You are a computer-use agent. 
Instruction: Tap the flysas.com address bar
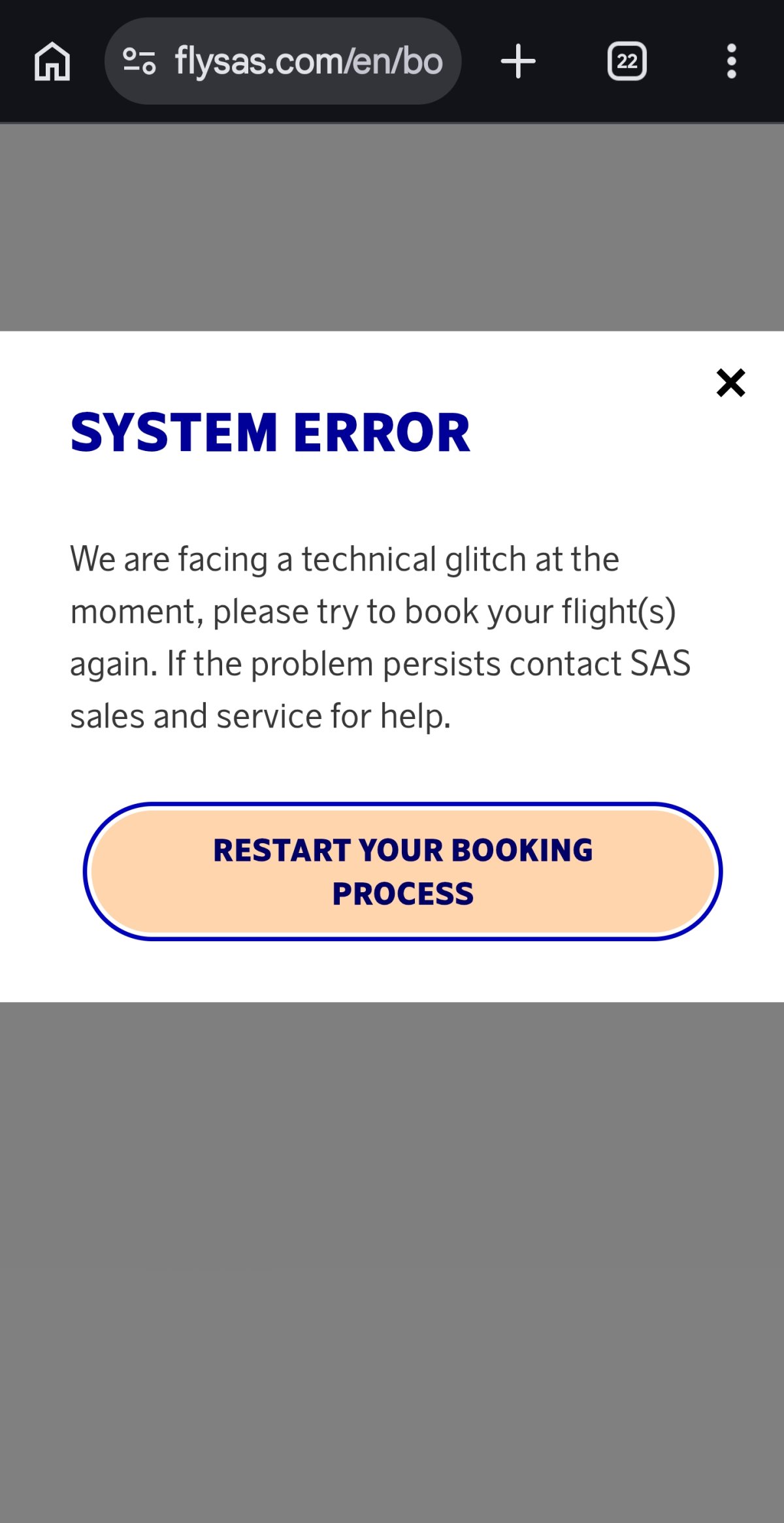[x=308, y=61]
